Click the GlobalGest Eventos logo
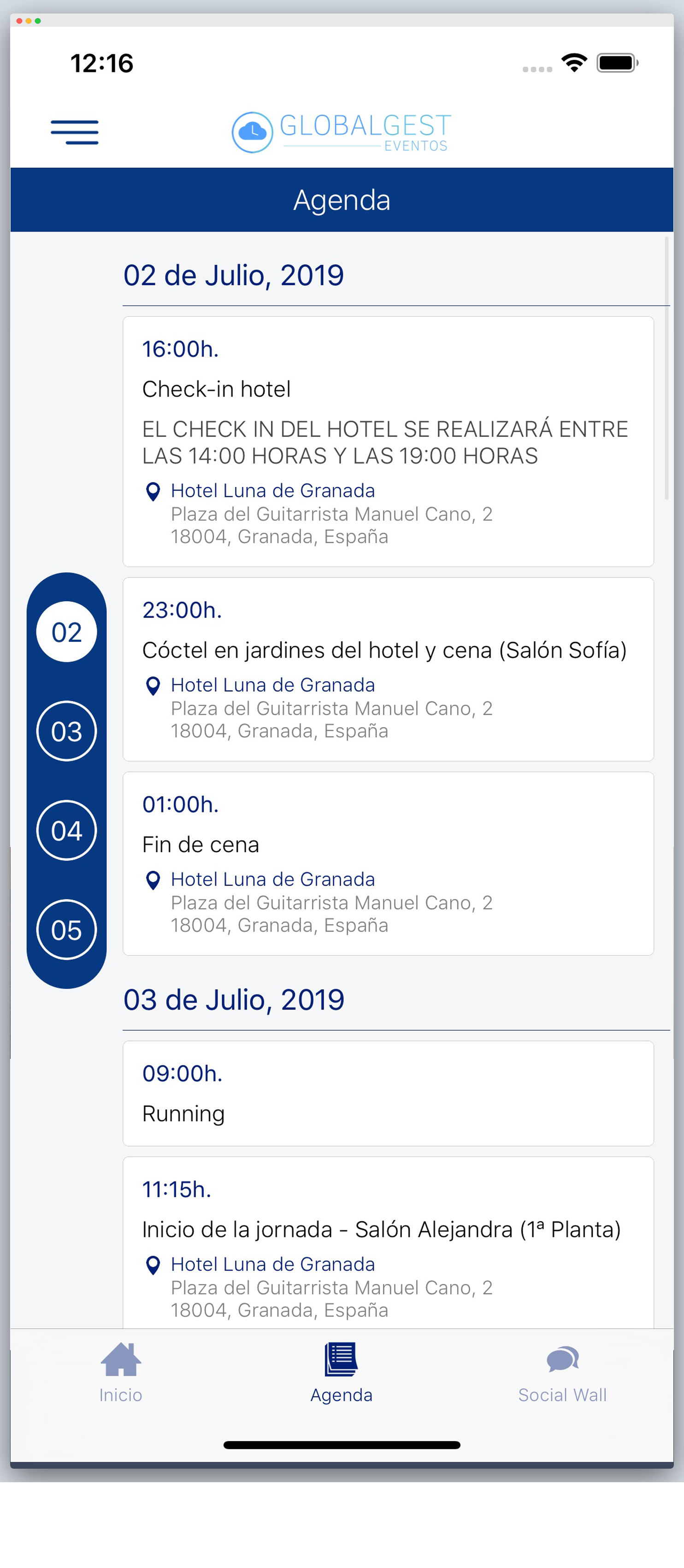 [x=341, y=131]
